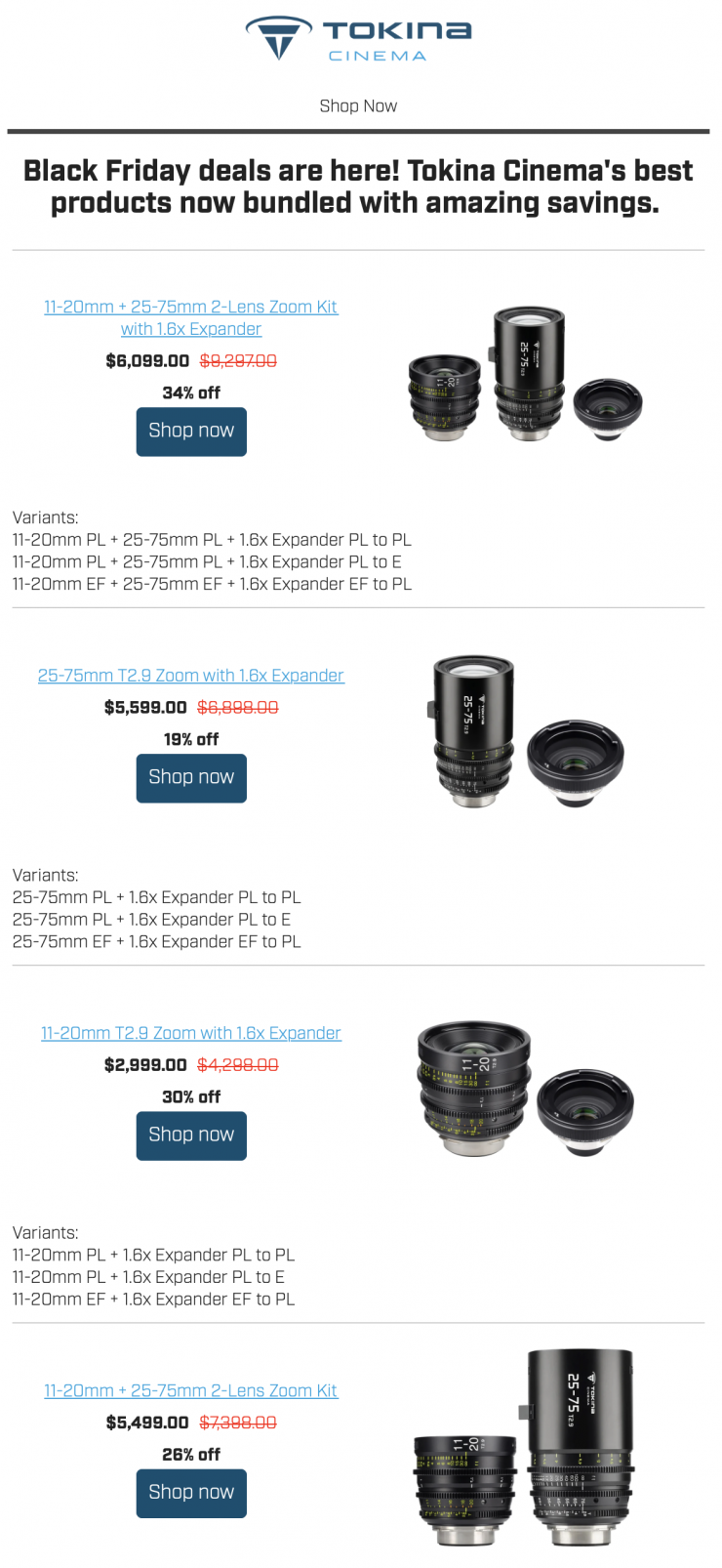Open the 2-Lens Zoom Kit link priced $5,499.00
This screenshot has width=722, height=1568.
pyautogui.click(x=190, y=1390)
